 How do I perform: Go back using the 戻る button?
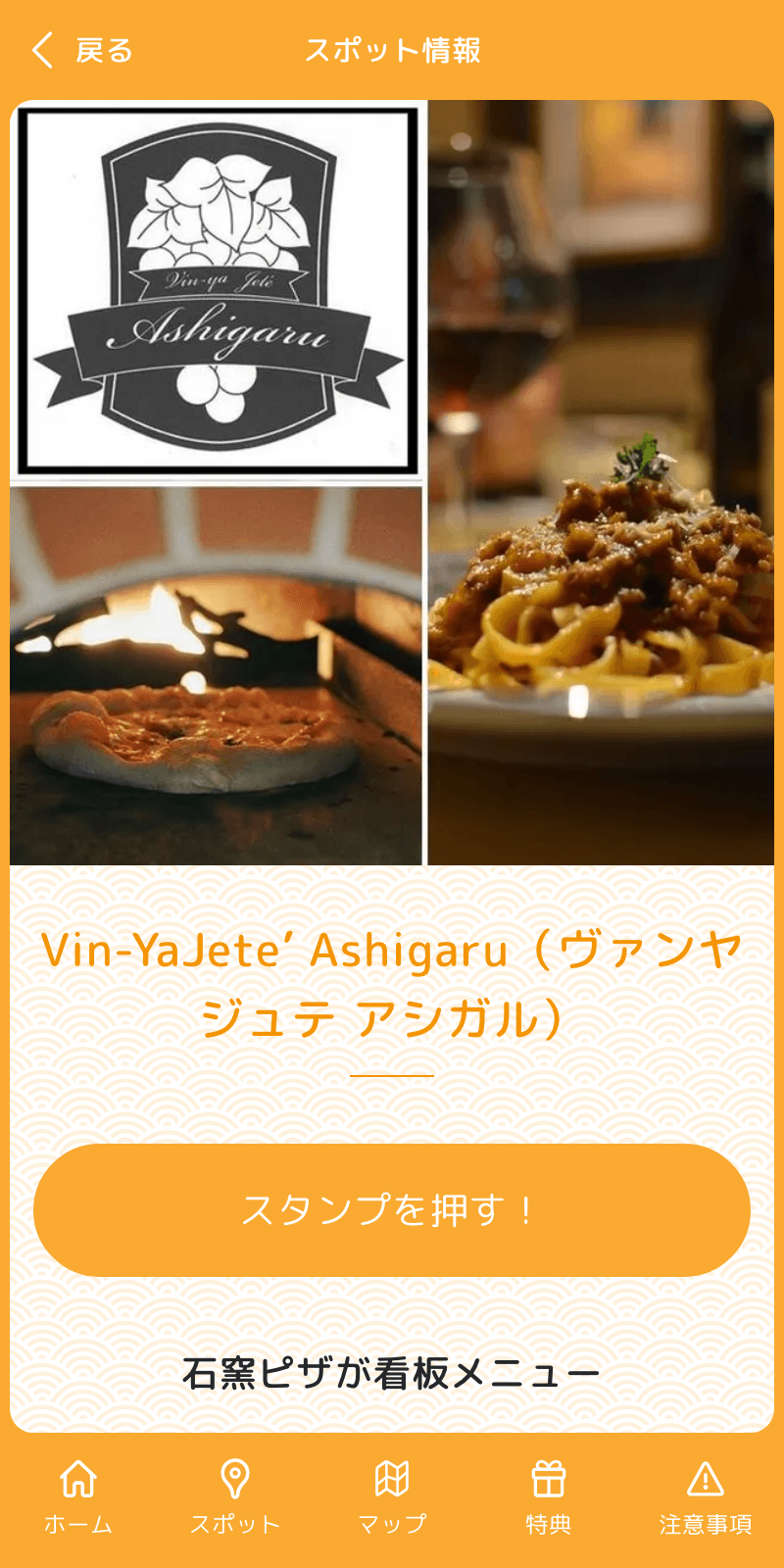tap(82, 50)
